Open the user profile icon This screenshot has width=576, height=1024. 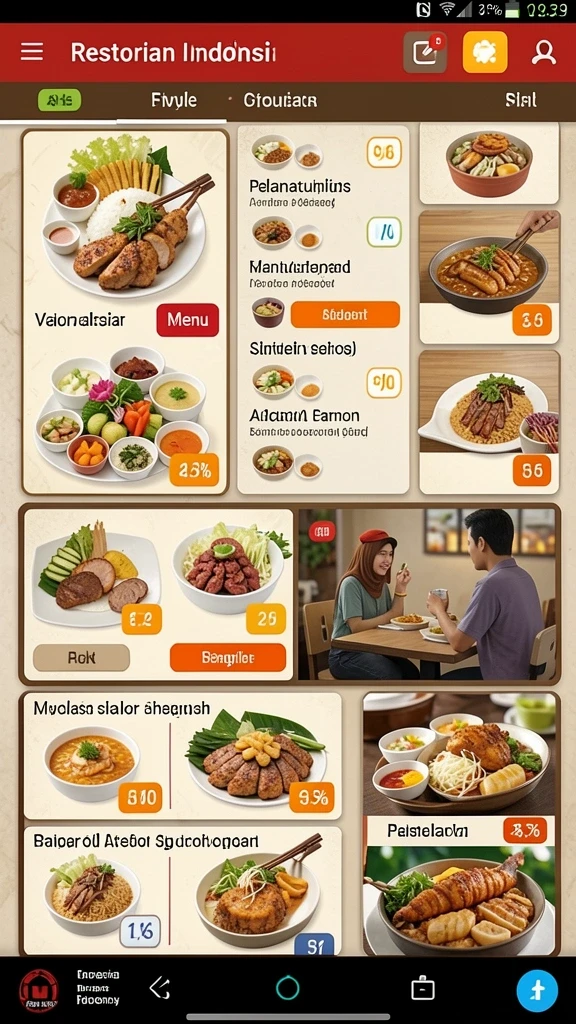click(x=543, y=52)
